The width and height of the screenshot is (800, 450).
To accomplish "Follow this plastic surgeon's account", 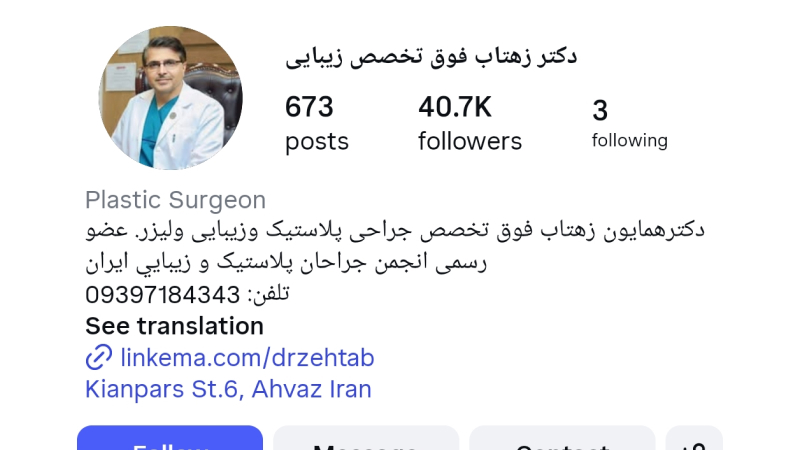I will tap(170, 439).
